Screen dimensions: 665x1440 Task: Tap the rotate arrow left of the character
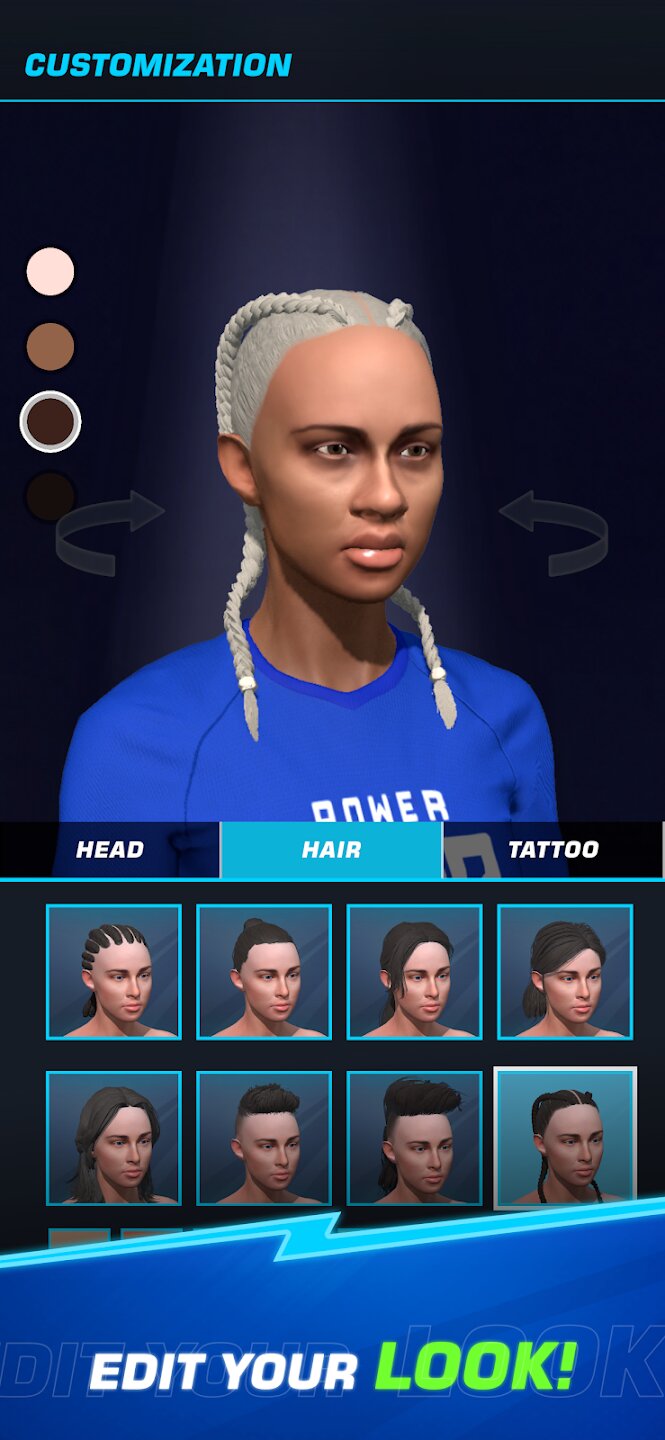[110, 532]
